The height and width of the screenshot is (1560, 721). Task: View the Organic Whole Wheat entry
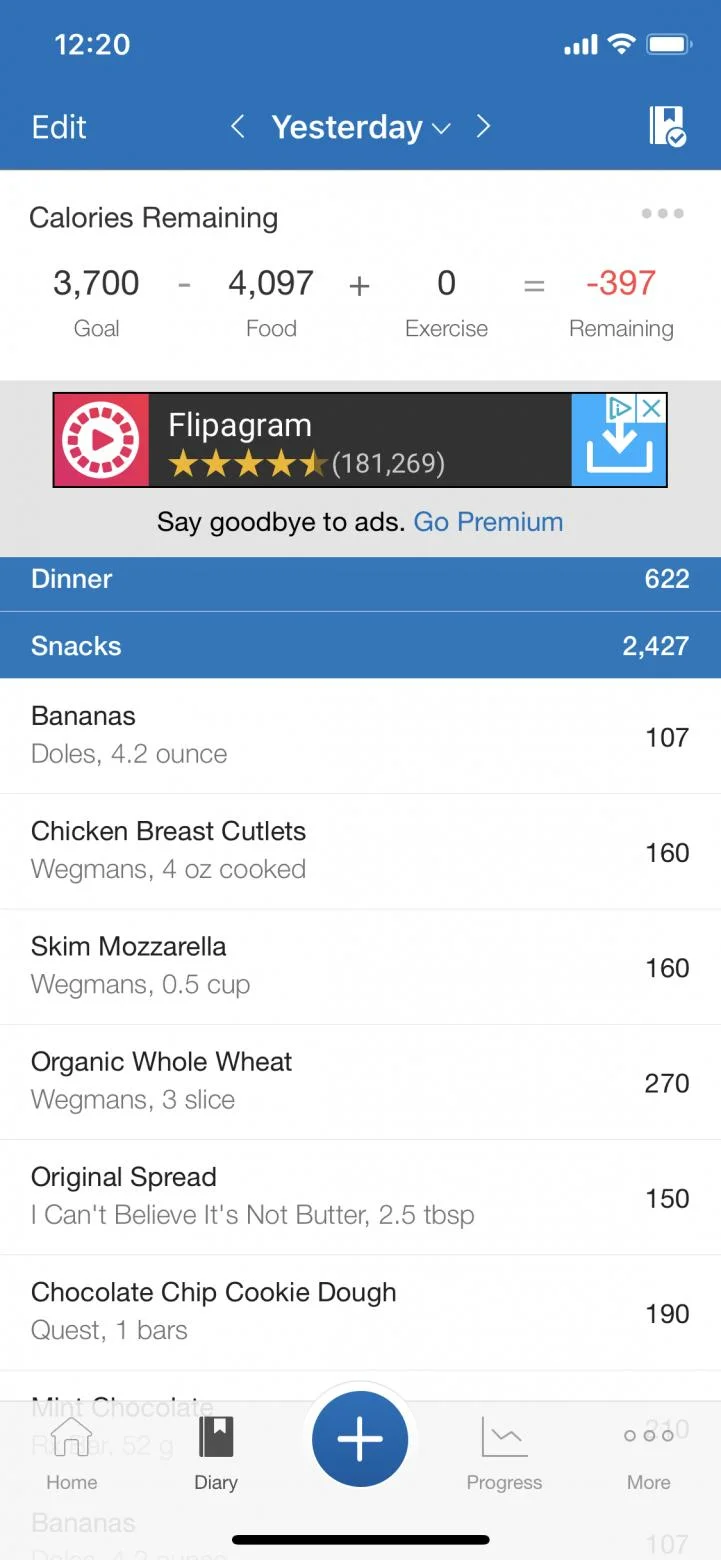point(360,1082)
